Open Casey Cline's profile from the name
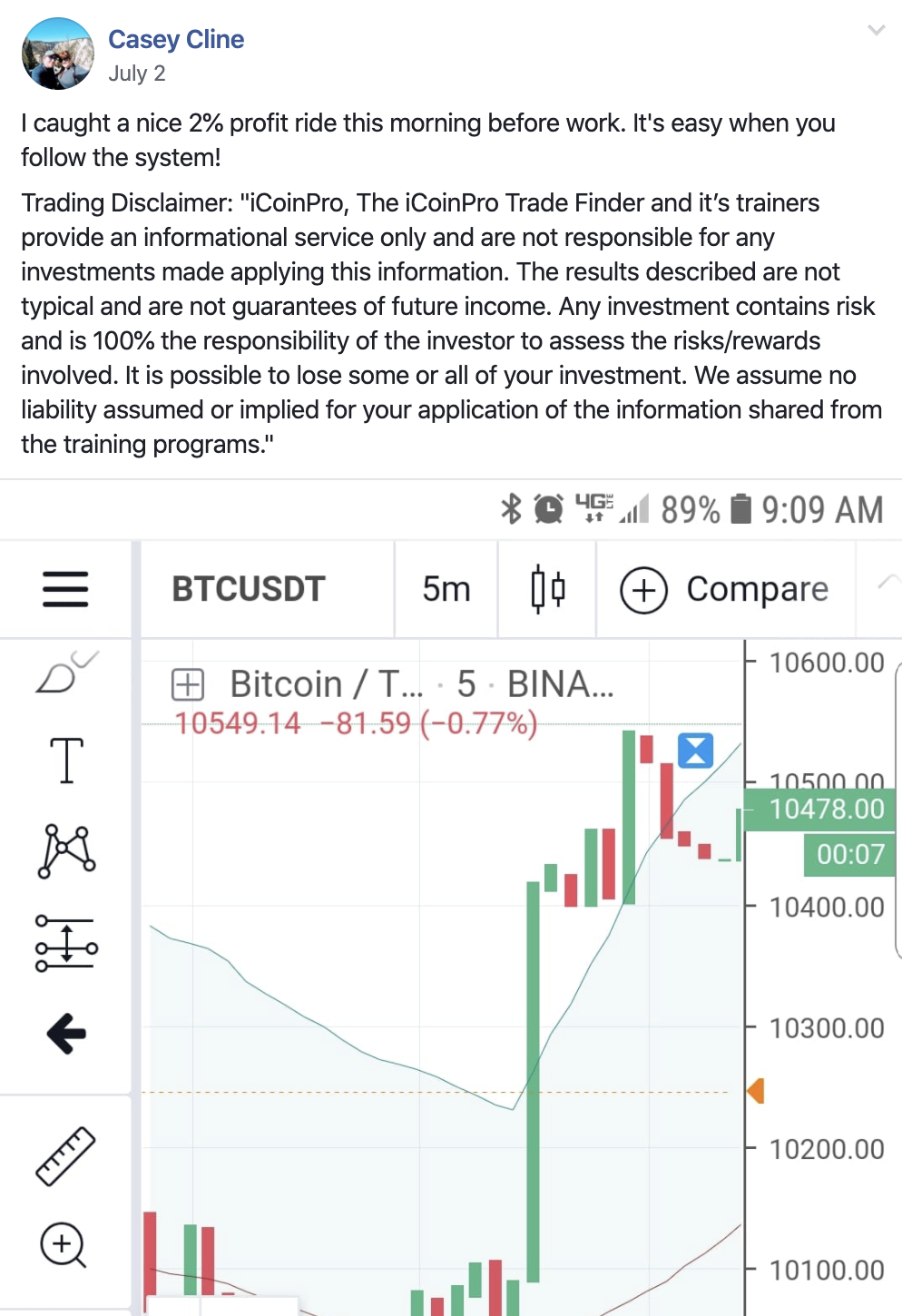 coord(176,39)
